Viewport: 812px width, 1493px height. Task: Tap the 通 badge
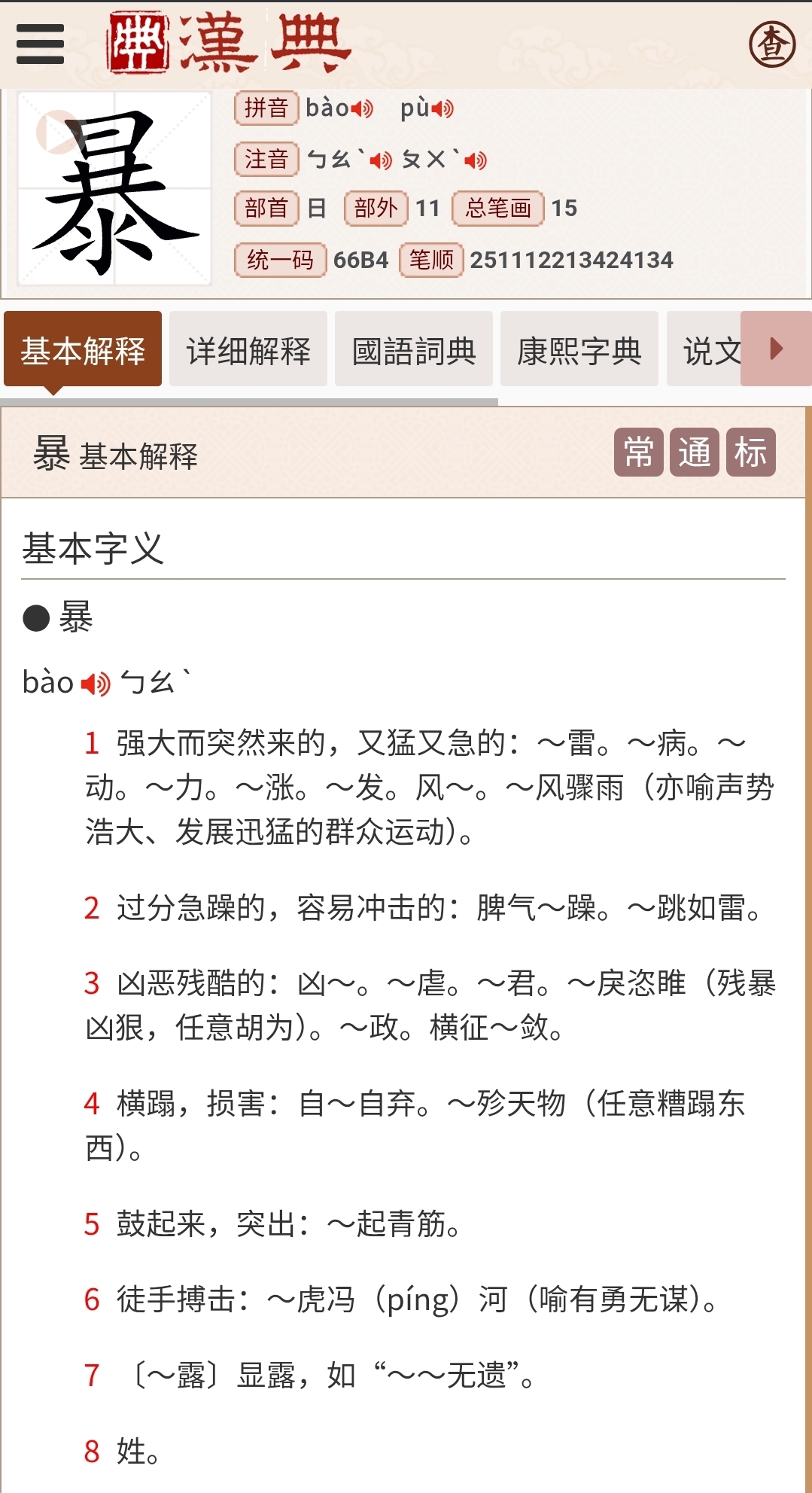(x=694, y=452)
